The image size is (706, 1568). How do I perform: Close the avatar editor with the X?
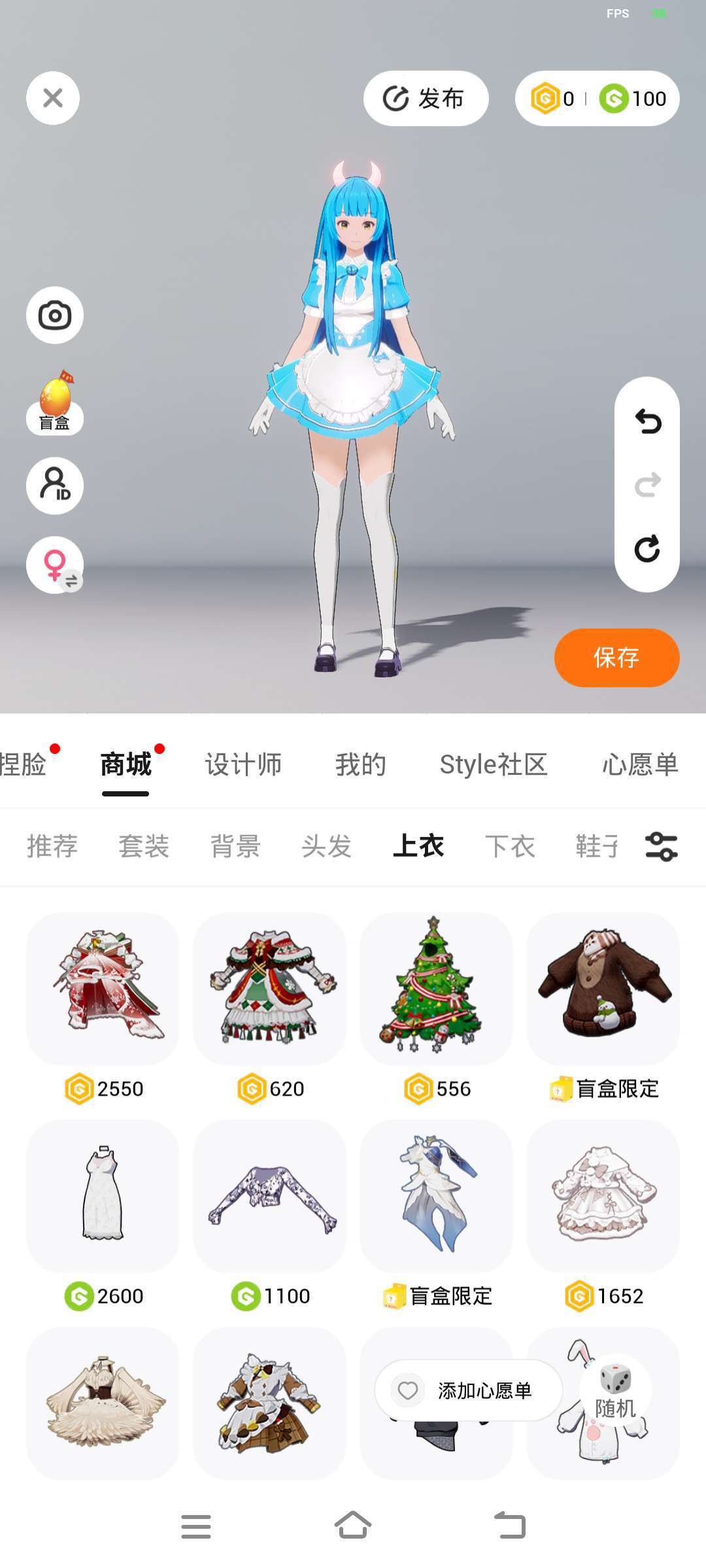pos(53,98)
